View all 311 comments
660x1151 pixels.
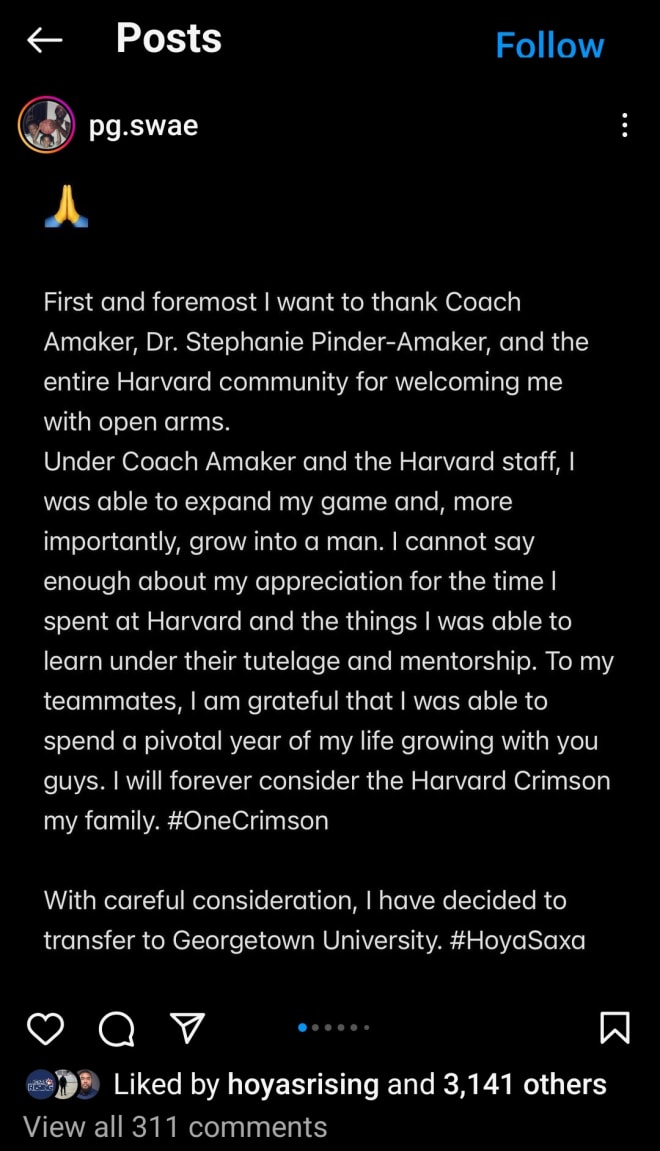pos(175,1127)
